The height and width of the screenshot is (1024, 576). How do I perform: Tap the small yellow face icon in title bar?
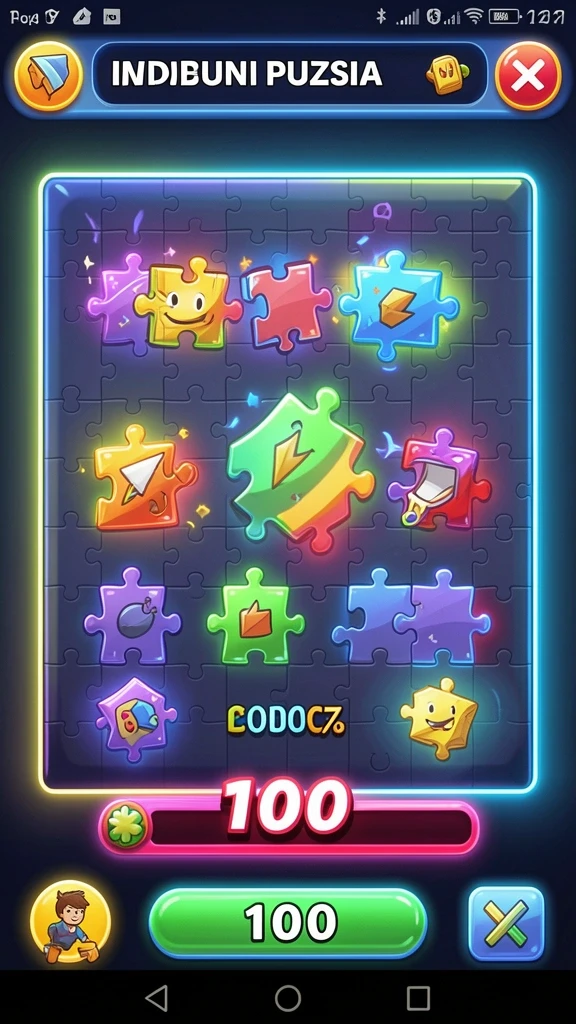click(x=447, y=74)
